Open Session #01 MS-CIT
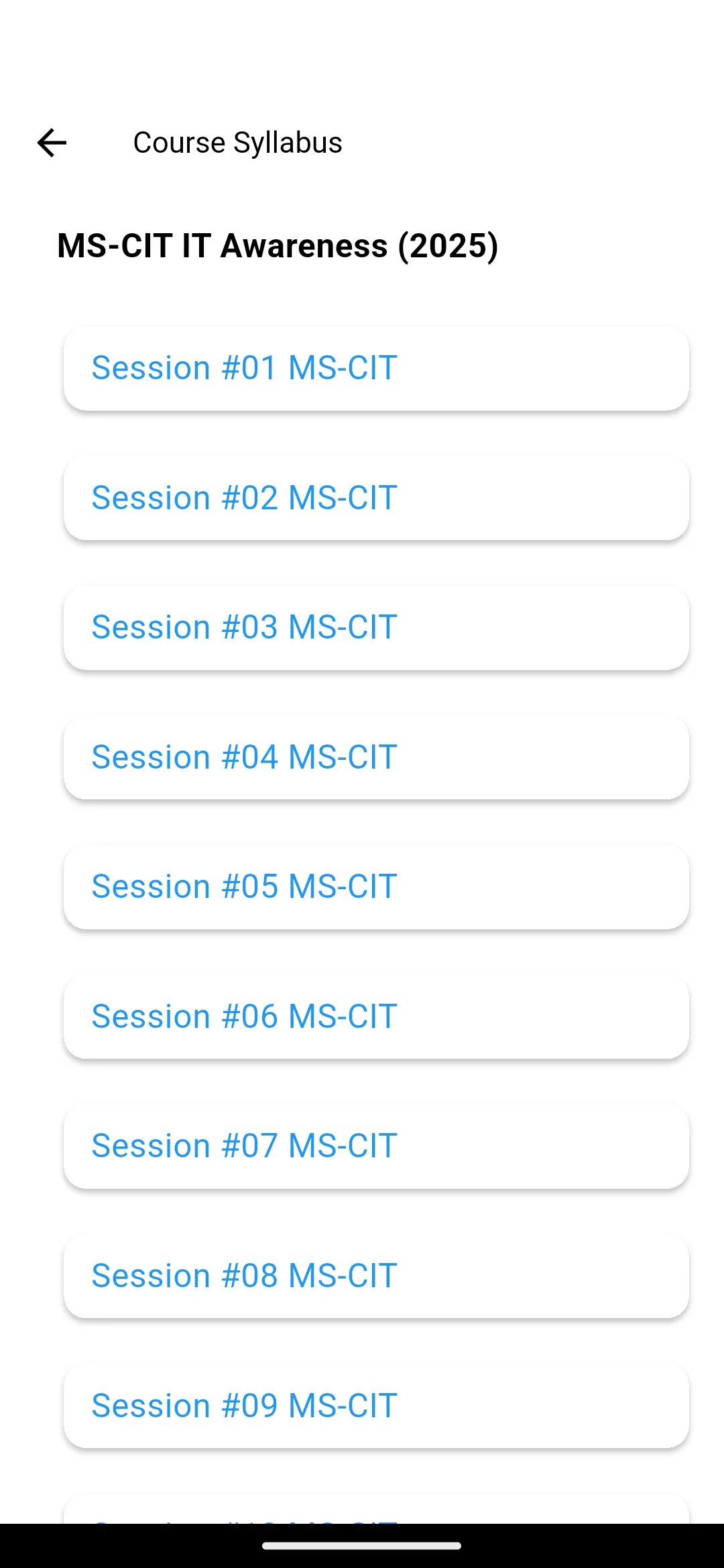724x1568 pixels. click(375, 368)
